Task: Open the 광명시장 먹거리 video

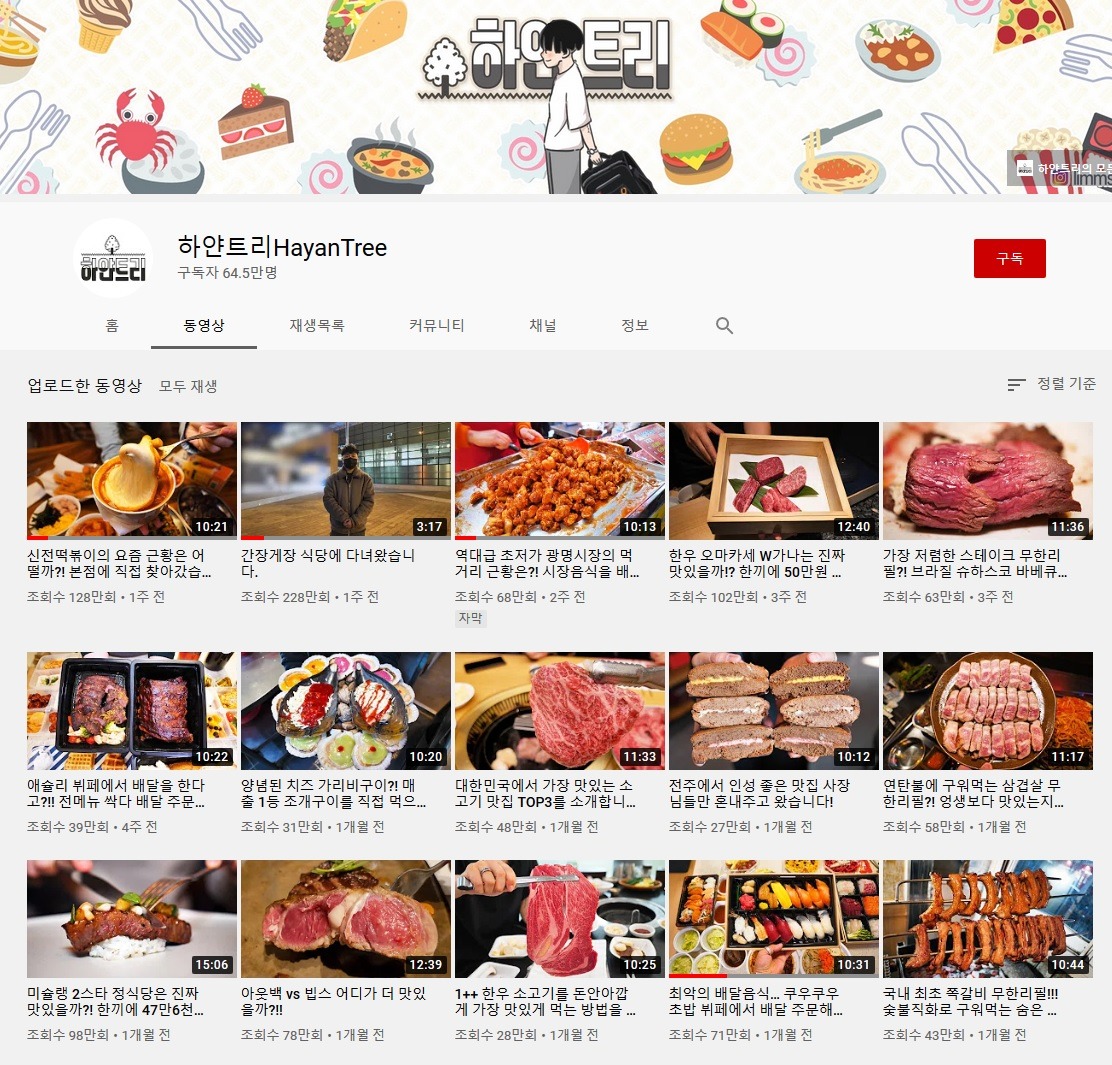Action: pyautogui.click(x=559, y=481)
